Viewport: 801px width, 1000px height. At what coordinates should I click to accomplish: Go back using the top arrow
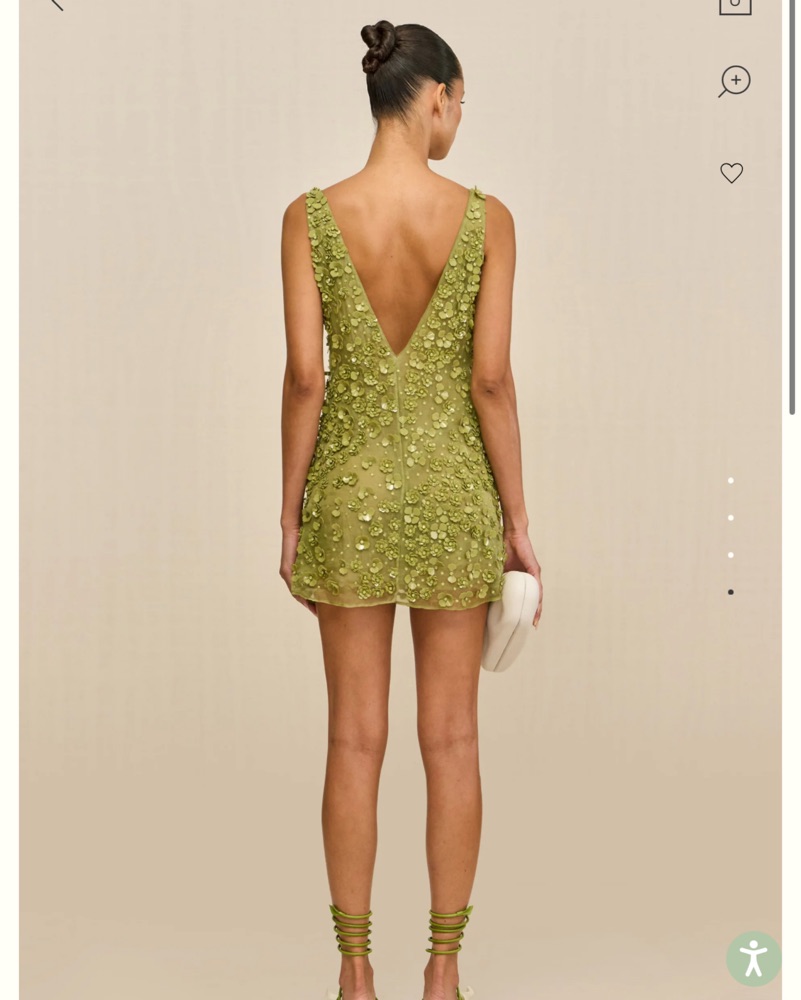coord(55,4)
